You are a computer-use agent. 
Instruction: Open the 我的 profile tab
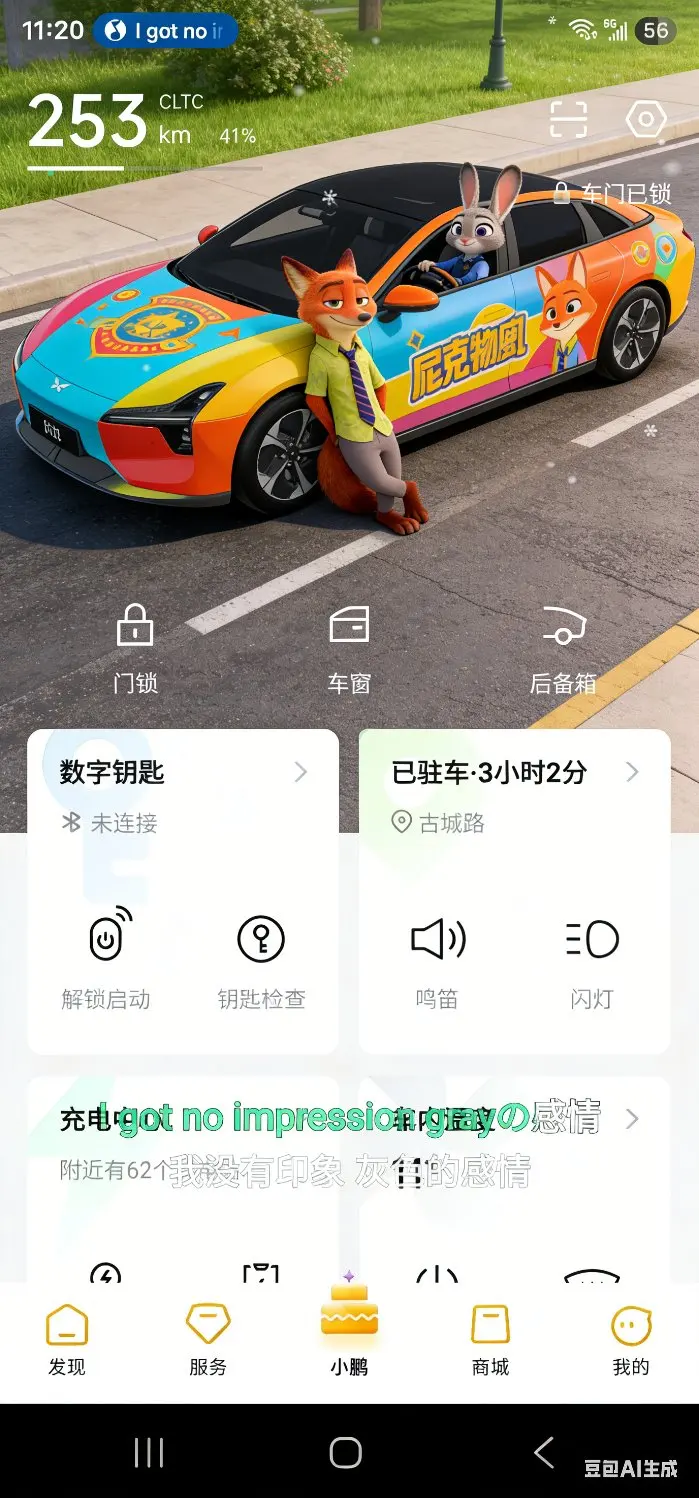click(x=631, y=1341)
